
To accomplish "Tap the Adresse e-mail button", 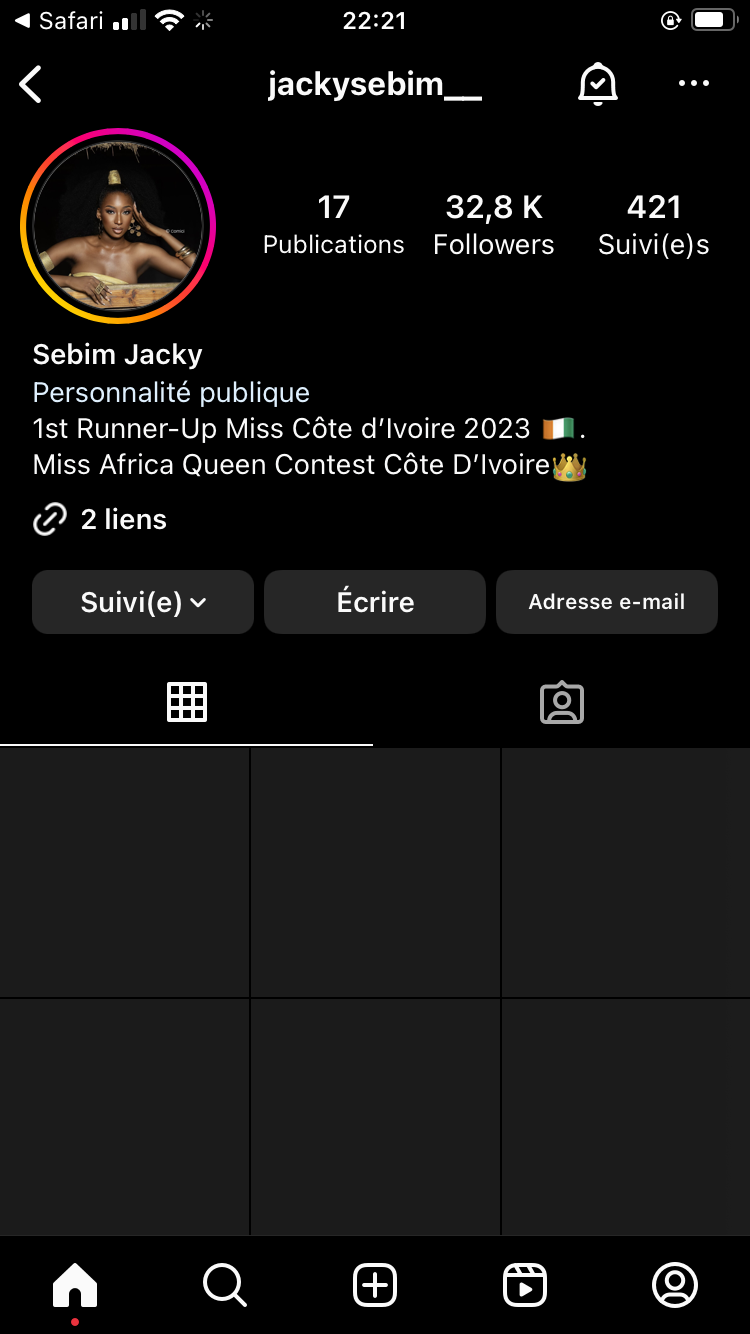I will pyautogui.click(x=607, y=602).
